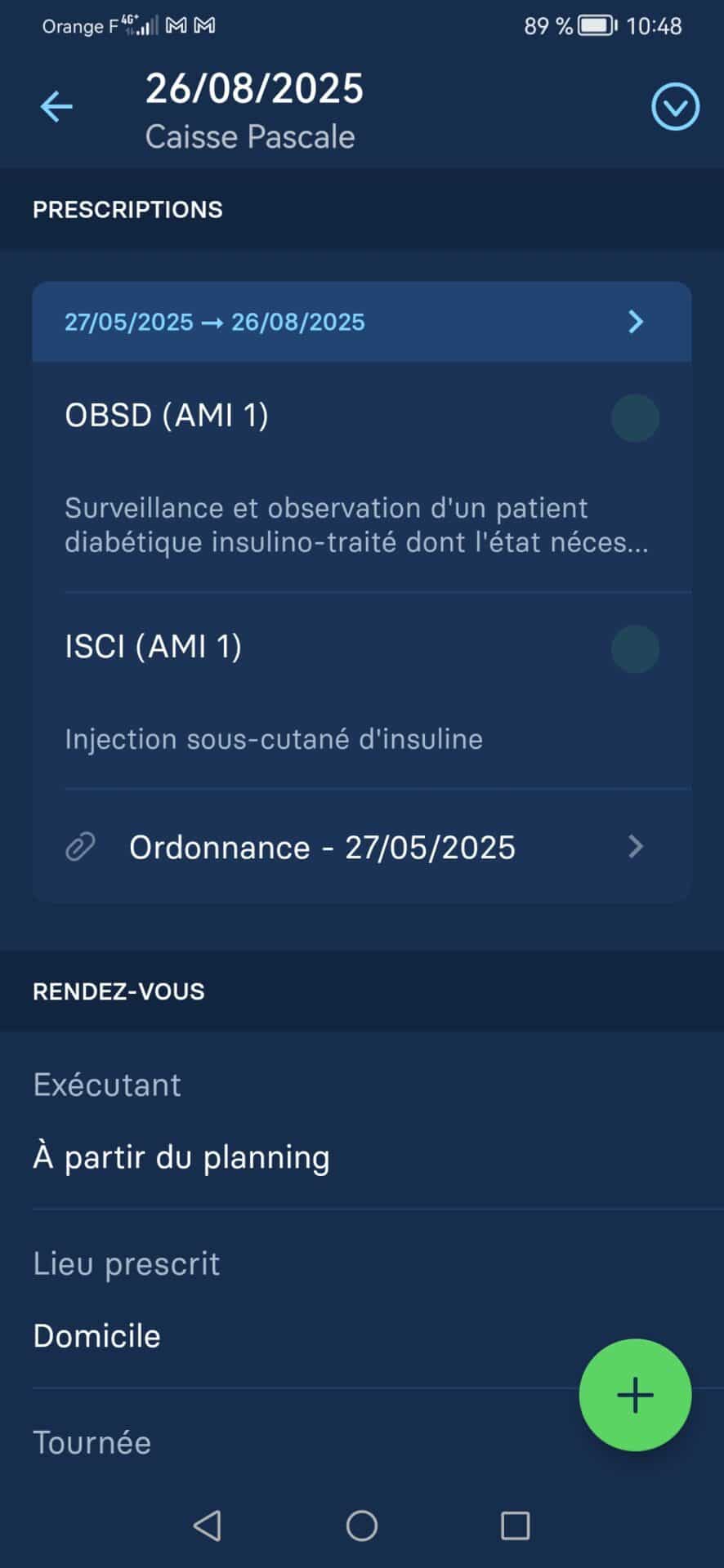Open the circled chevron dropdown in header
The image size is (724, 1568).
click(675, 107)
